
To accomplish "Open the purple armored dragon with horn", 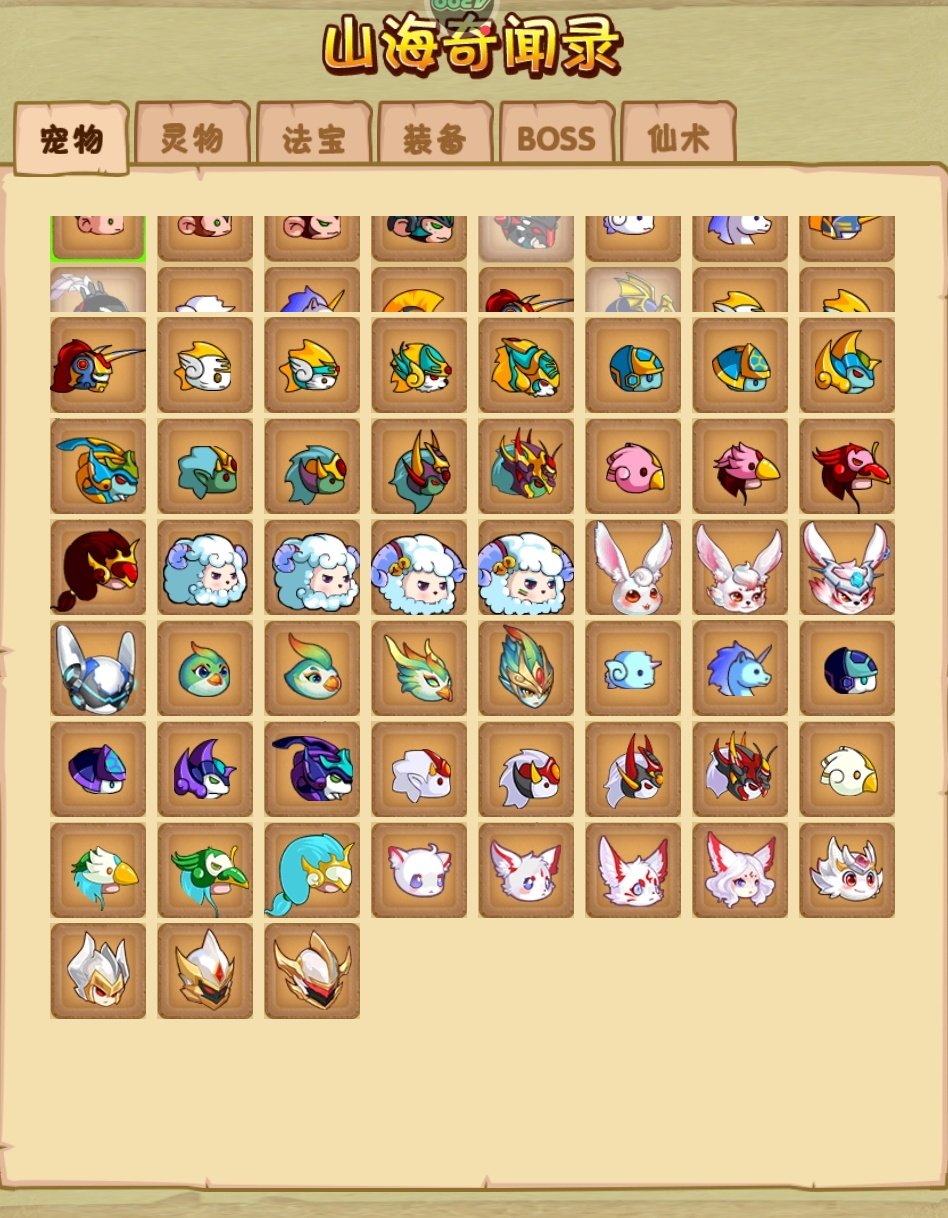I will coord(312,769).
